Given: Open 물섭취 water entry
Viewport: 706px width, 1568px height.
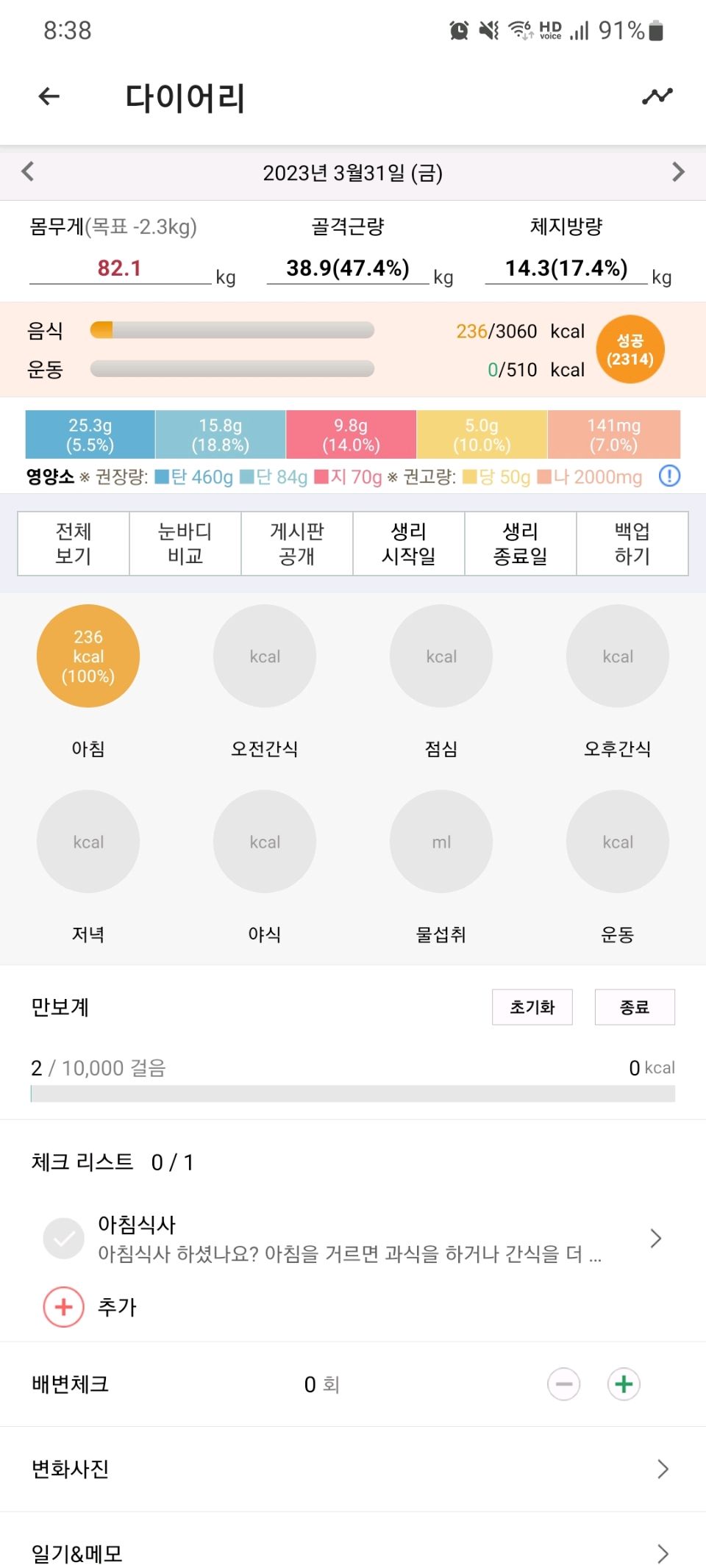Looking at the screenshot, I should [x=441, y=842].
